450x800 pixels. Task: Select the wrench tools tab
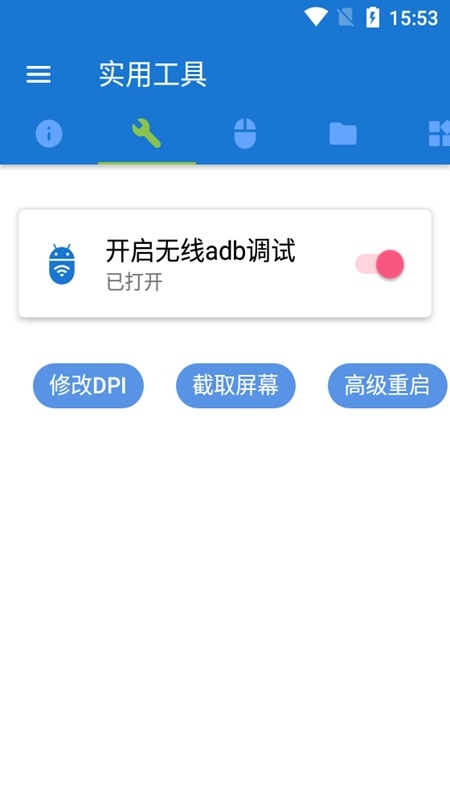tap(146, 134)
